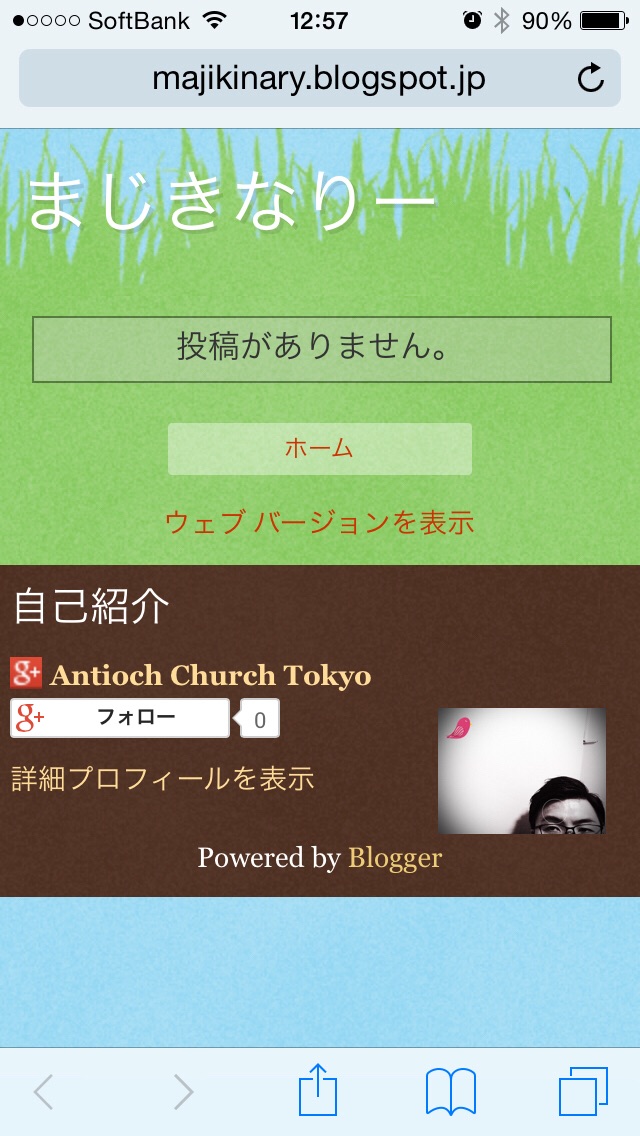
Task: Follow on Google+ with the フォロー button
Action: (120, 718)
